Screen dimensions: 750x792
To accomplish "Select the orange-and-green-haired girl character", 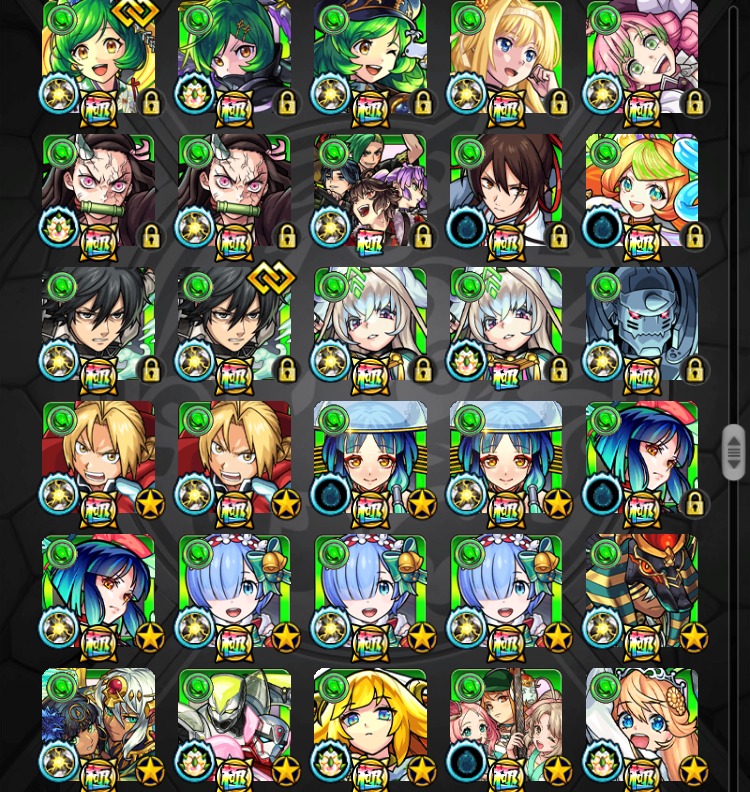I will pos(642,190).
